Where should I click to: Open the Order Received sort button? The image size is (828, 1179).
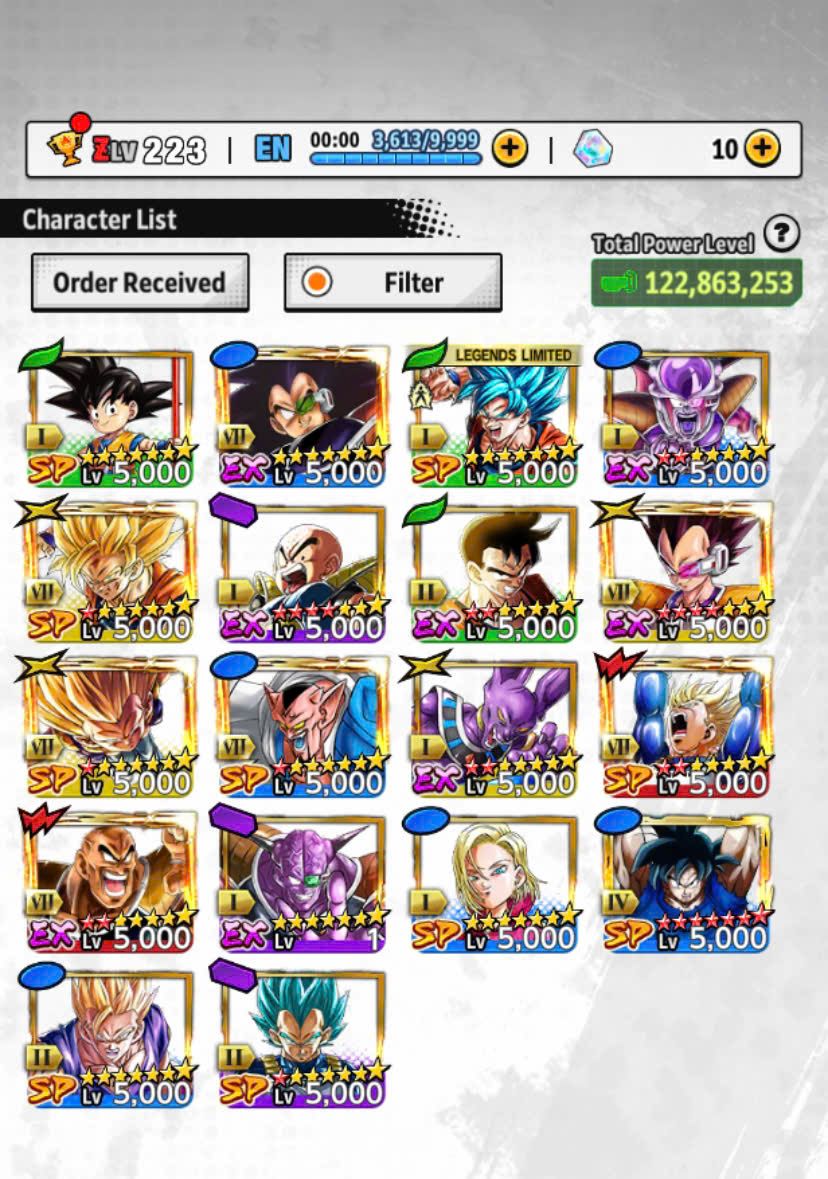[x=139, y=283]
